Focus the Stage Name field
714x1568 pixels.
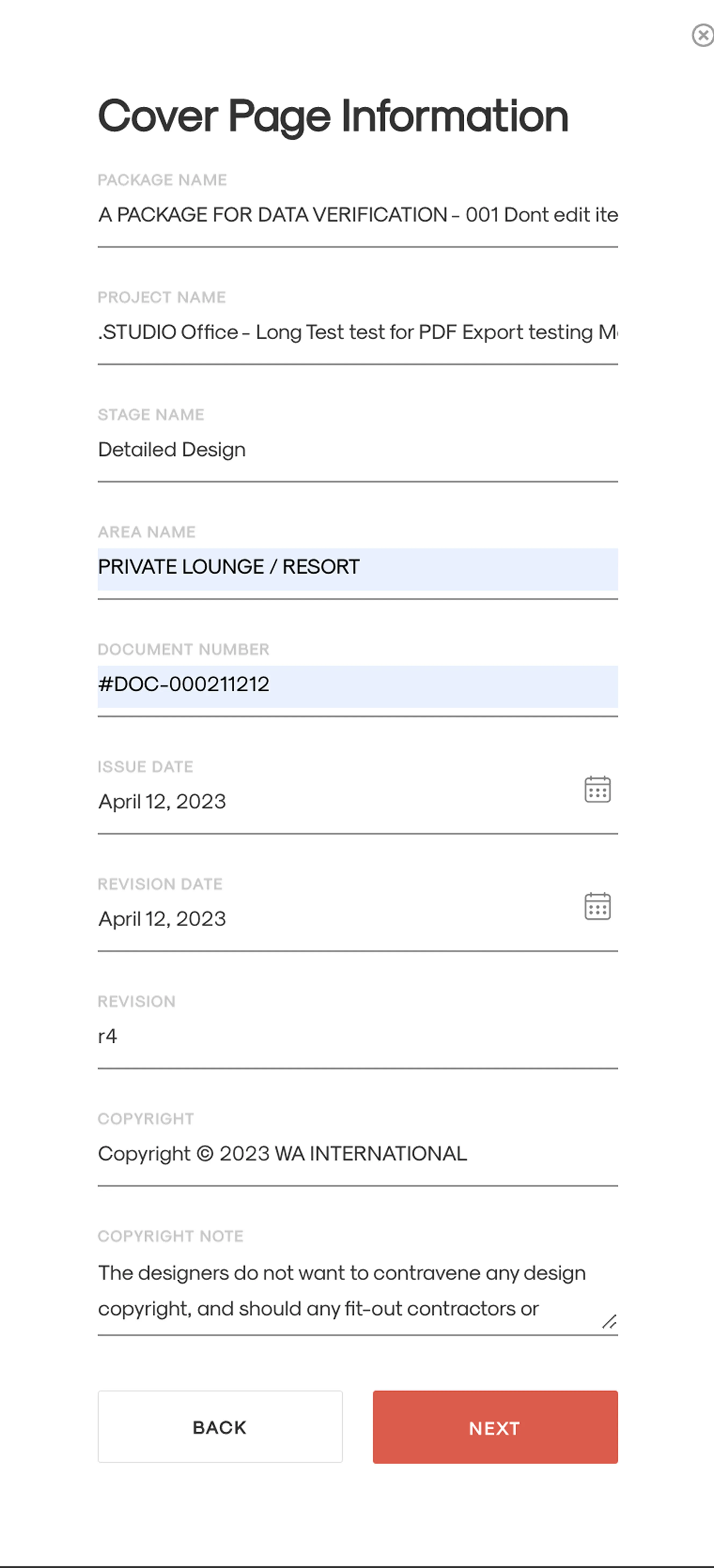(x=357, y=450)
